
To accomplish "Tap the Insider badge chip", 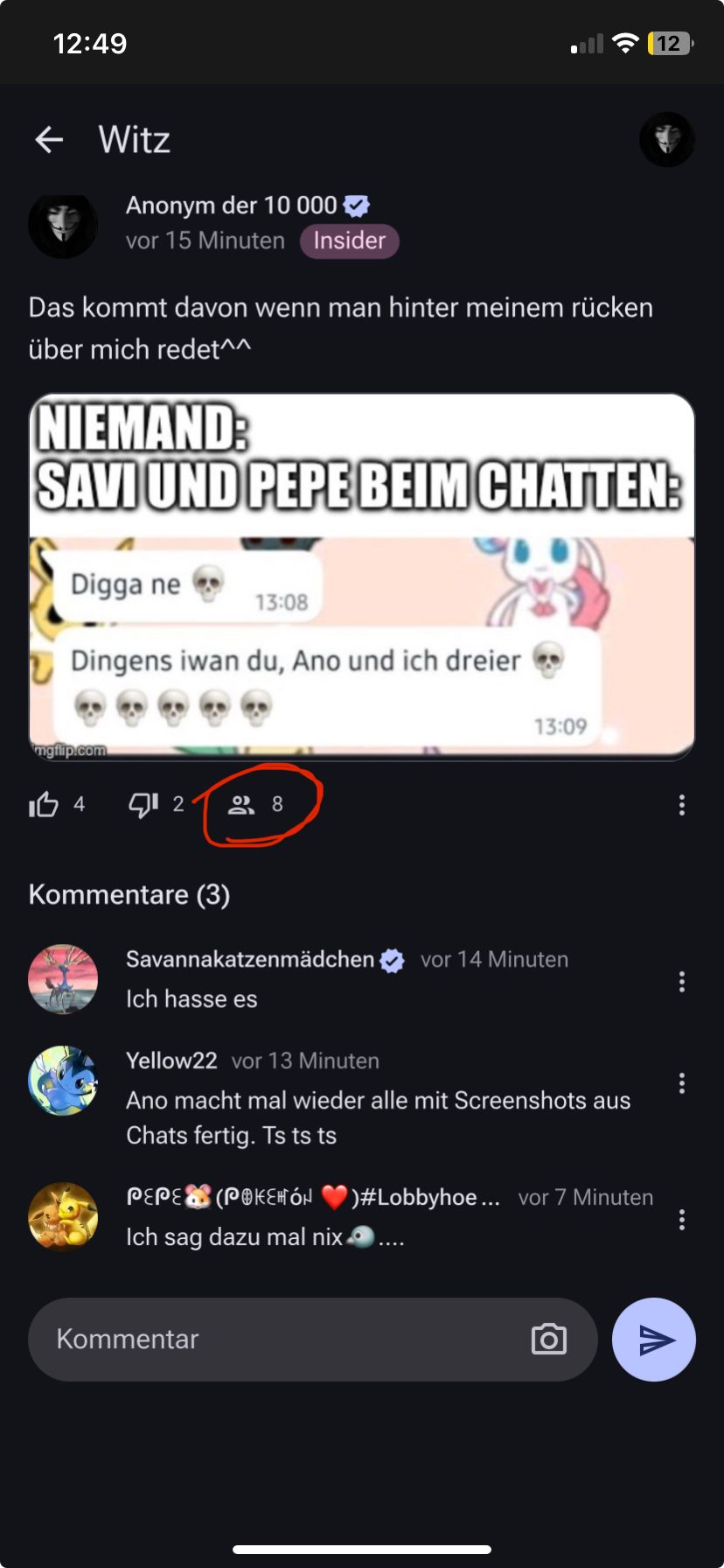I will [350, 241].
